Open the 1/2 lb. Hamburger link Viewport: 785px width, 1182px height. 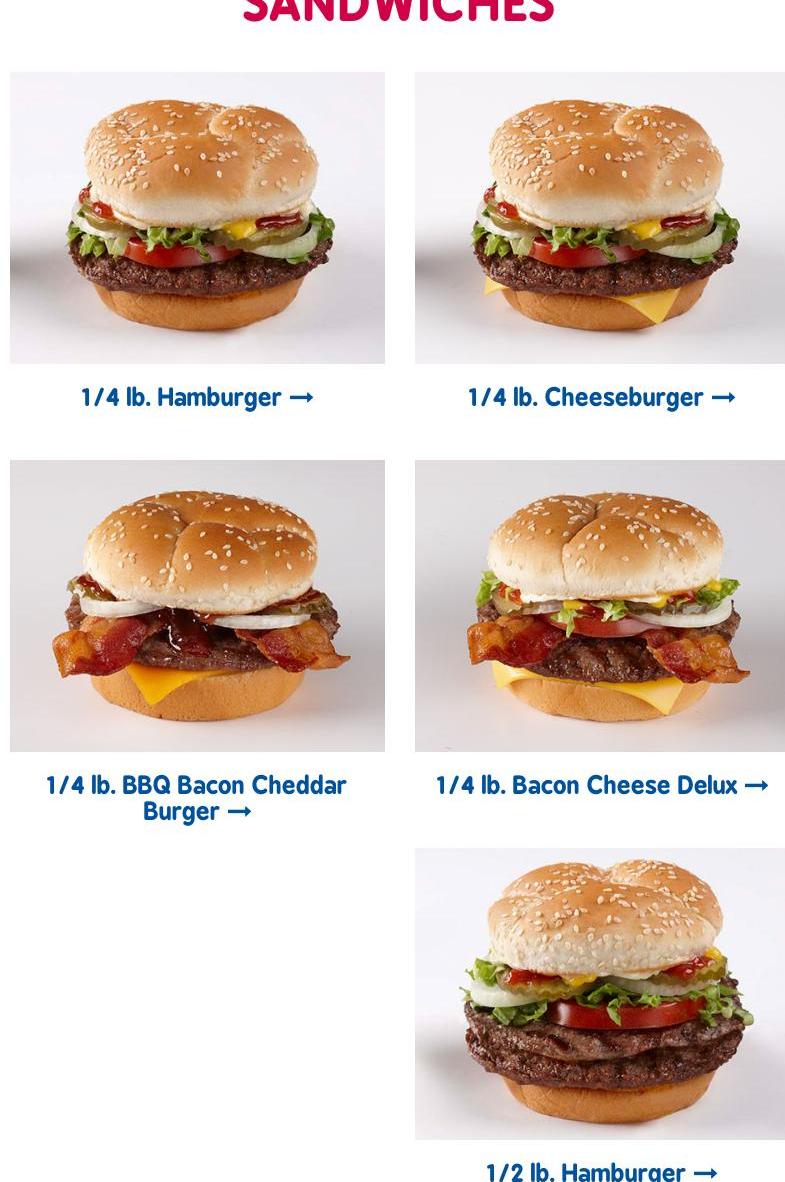(601, 1171)
